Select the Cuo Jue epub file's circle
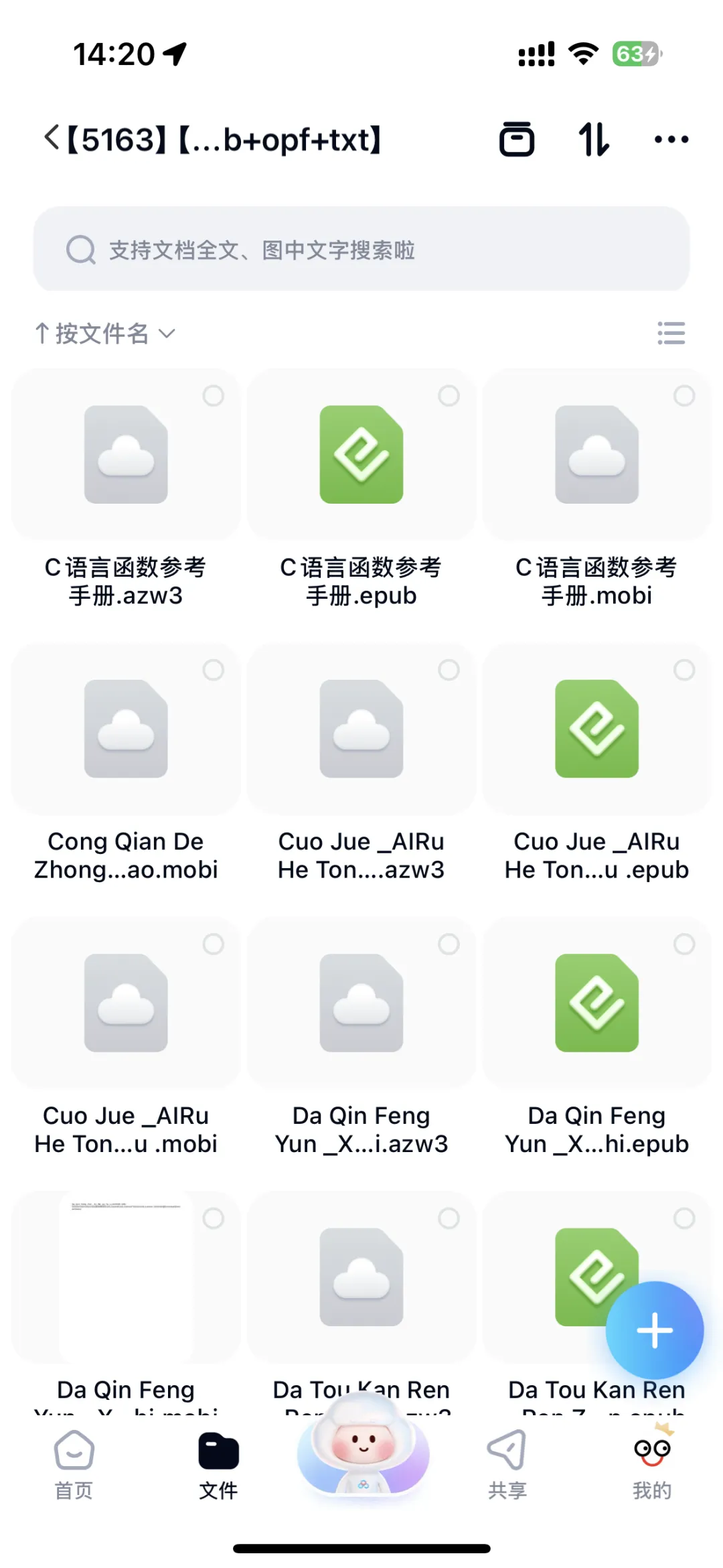Image resolution: width=723 pixels, height=1568 pixels. click(684, 670)
